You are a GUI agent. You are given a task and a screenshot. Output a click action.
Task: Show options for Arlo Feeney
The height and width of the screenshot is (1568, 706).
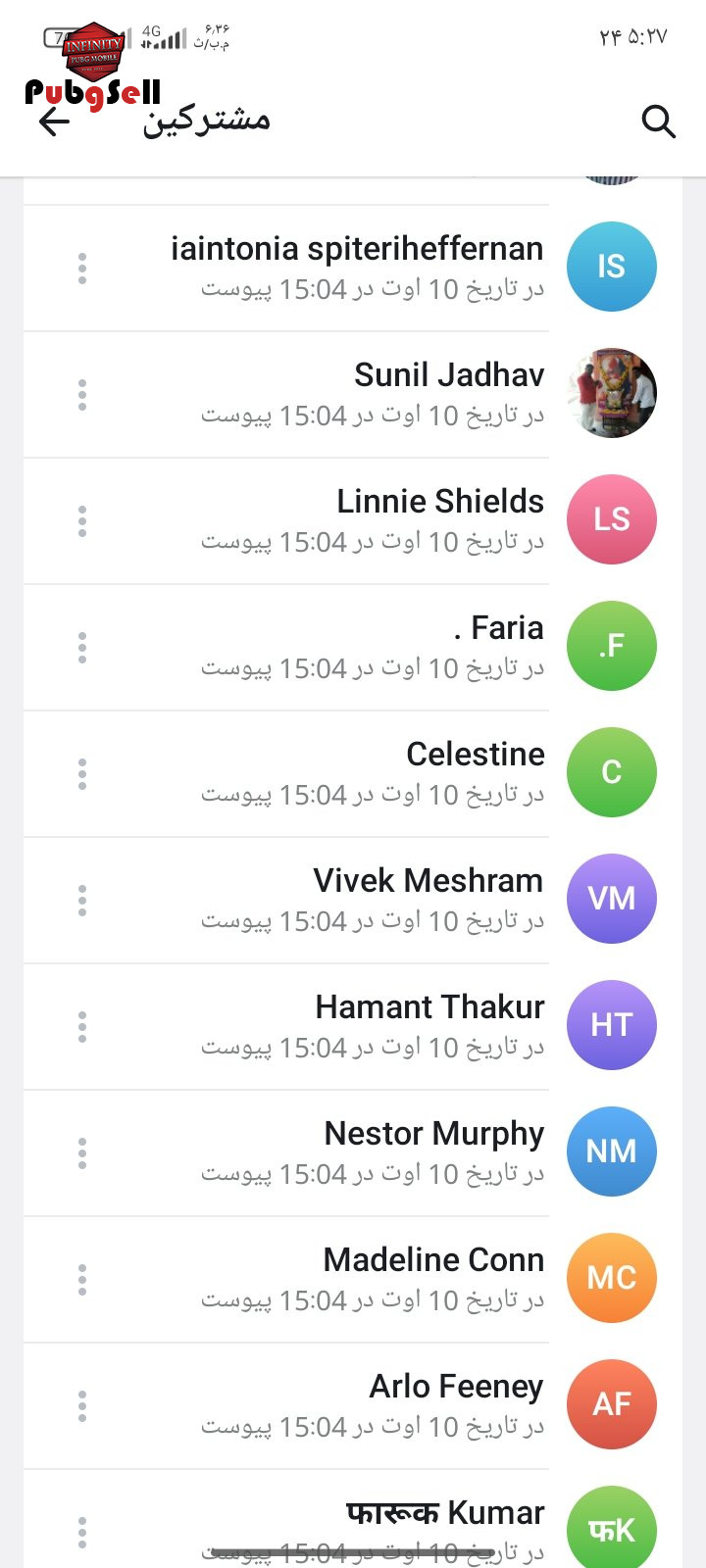click(82, 1406)
